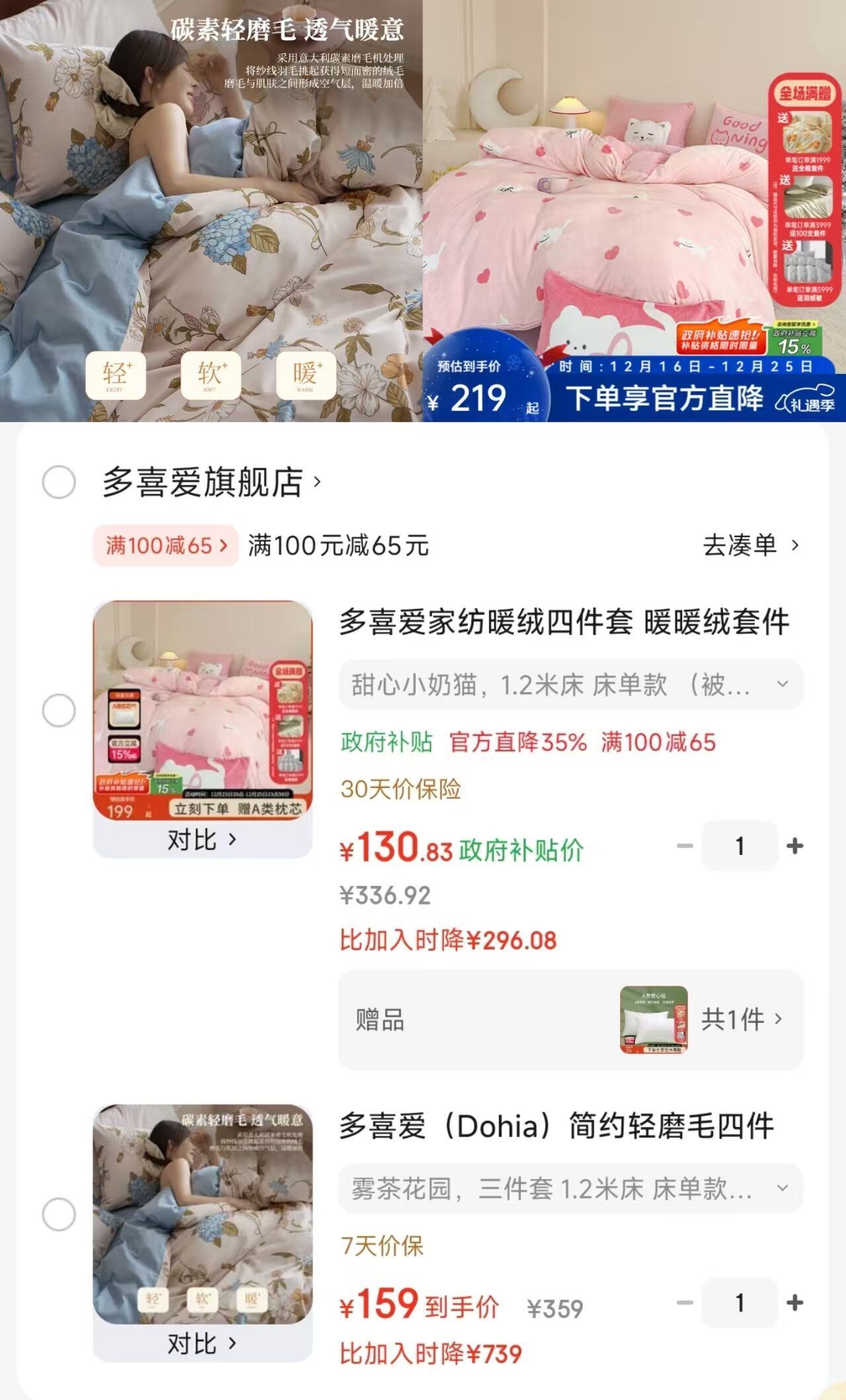Change the 甜心小奶猫 specification dropdown

570,685
